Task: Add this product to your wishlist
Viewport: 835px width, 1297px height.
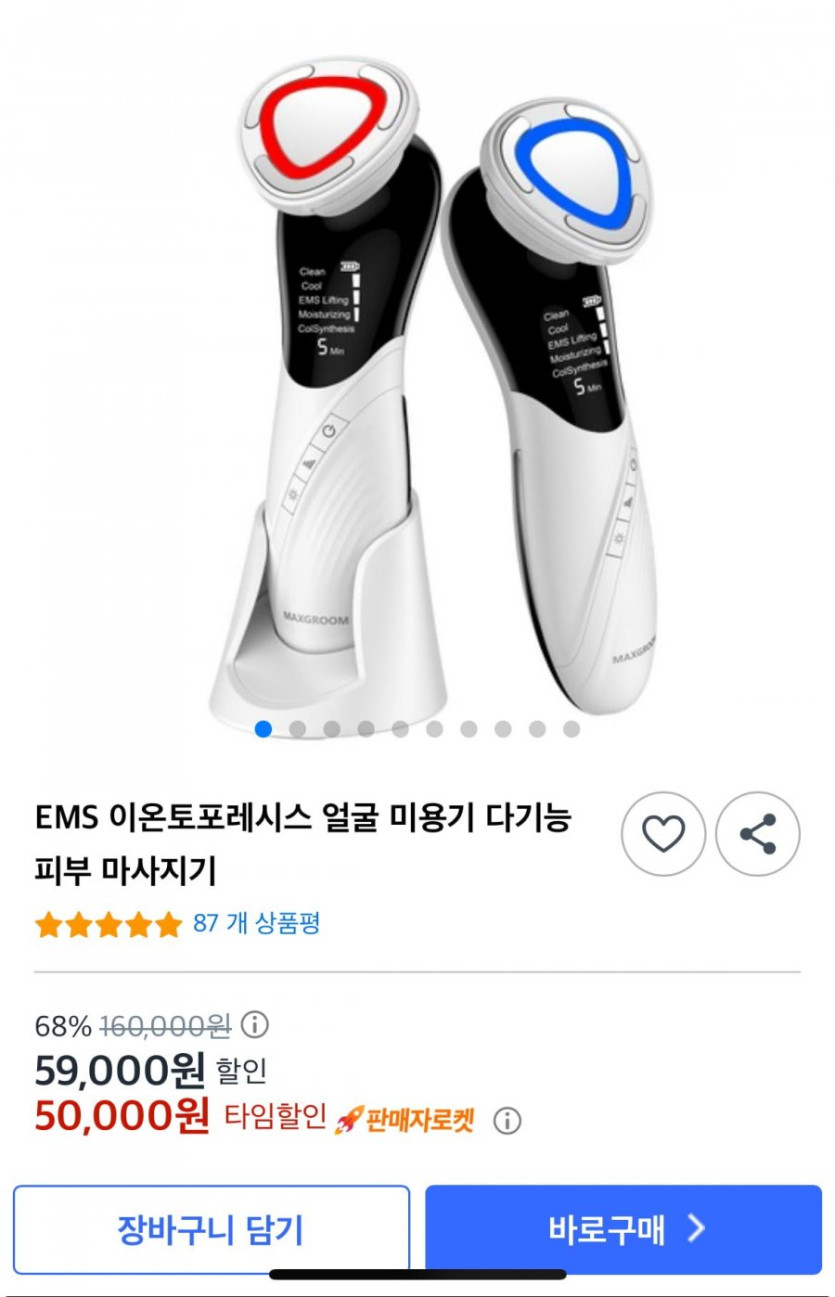Action: (663, 834)
